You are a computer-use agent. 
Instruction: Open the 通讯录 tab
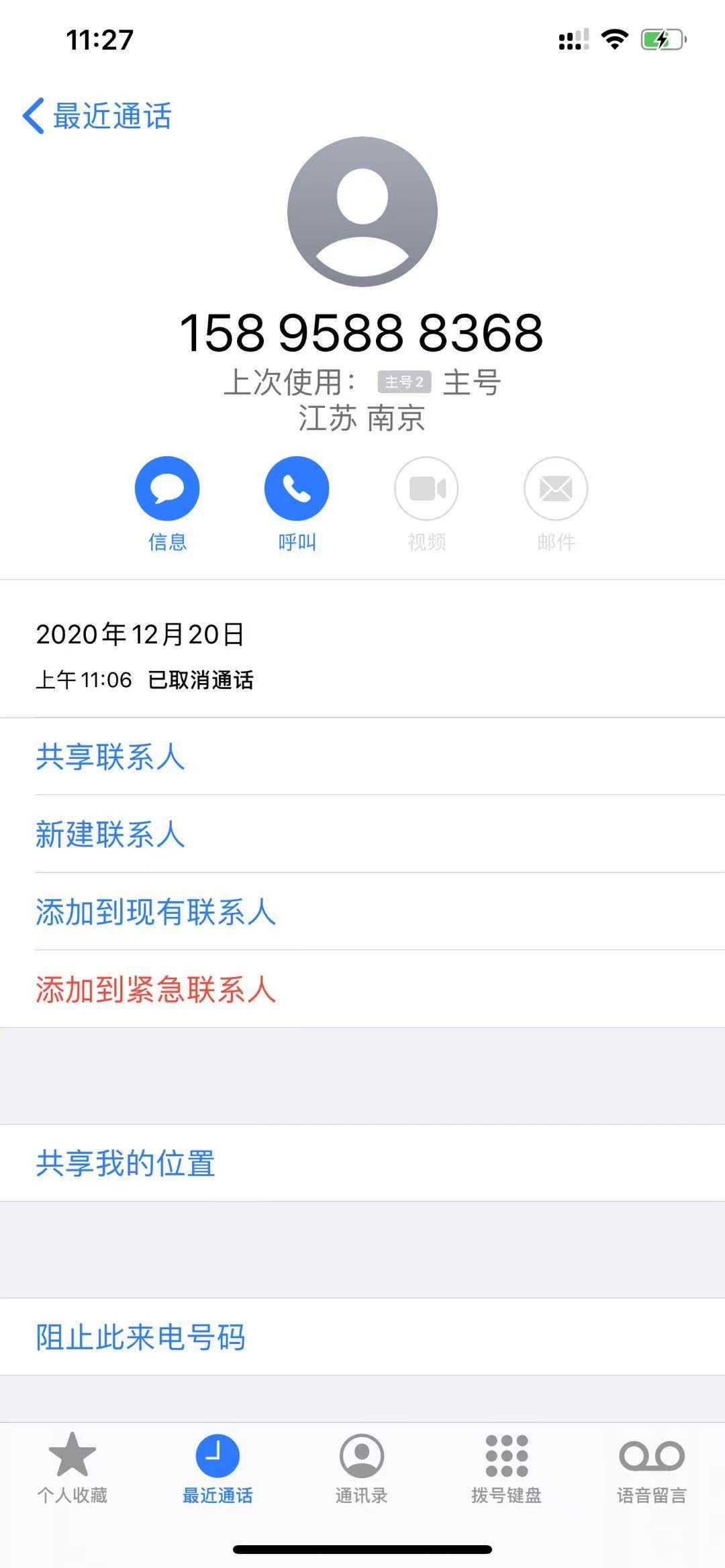pyautogui.click(x=362, y=1468)
